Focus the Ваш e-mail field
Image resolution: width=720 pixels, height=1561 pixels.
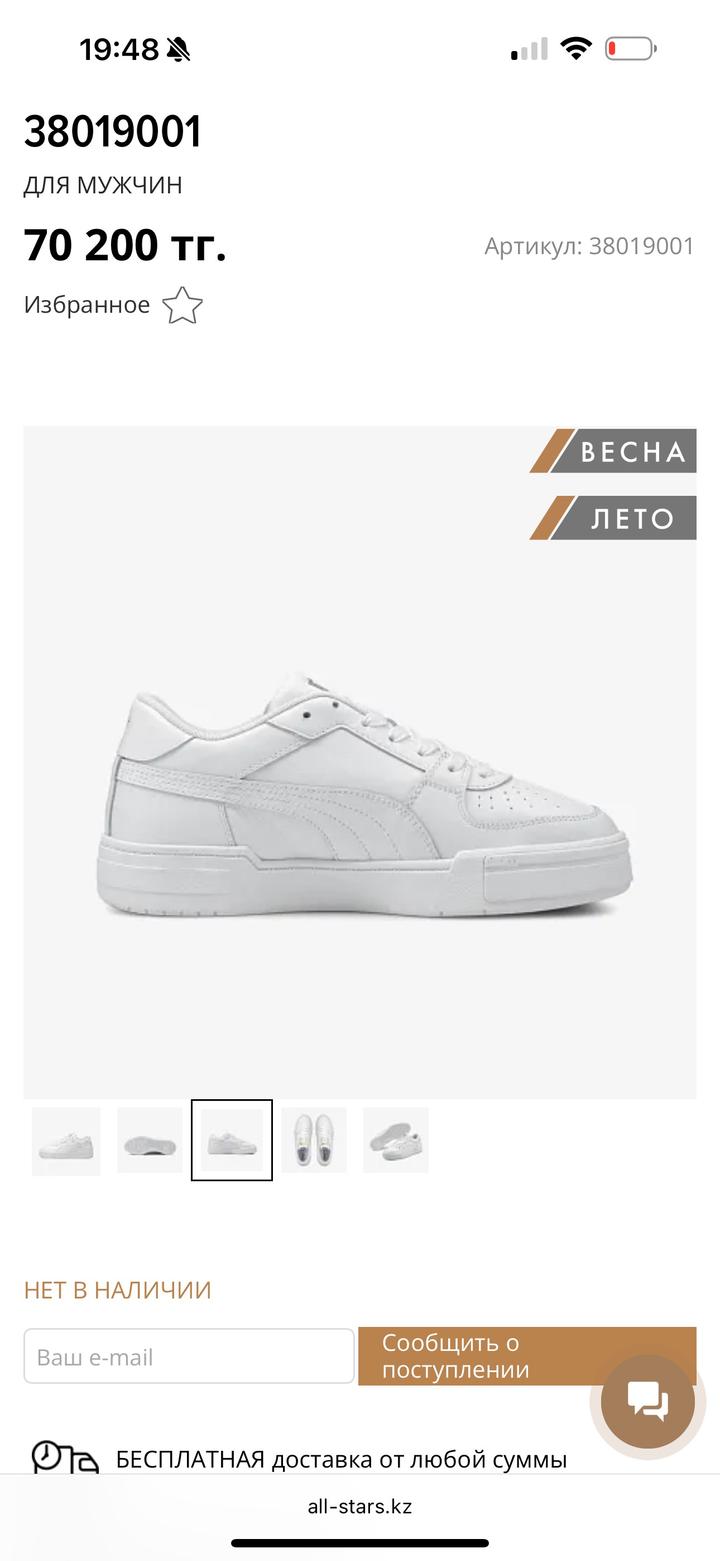click(x=189, y=1357)
